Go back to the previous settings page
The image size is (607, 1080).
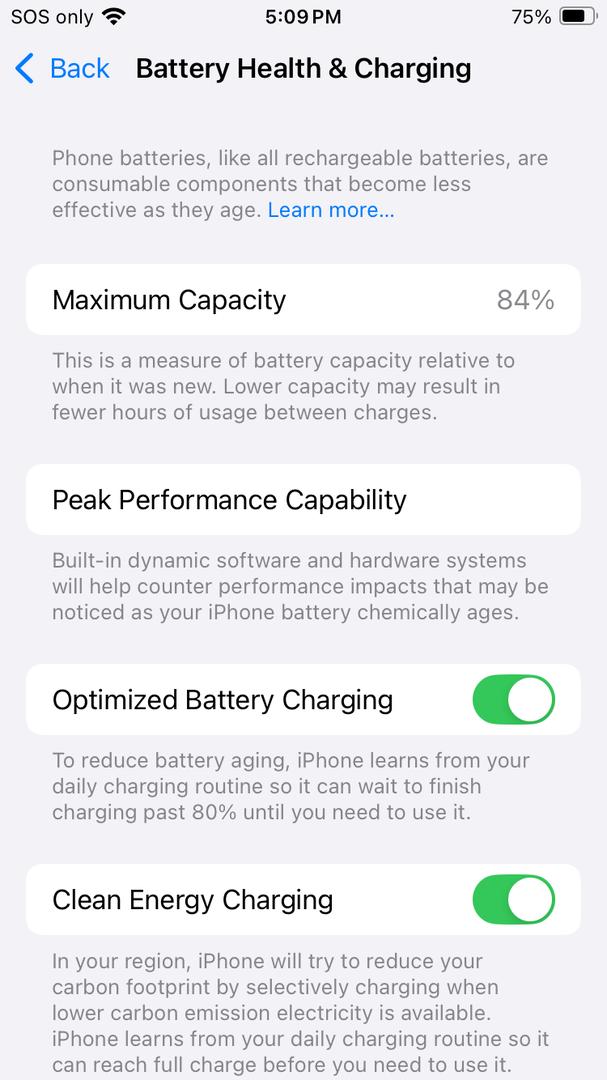point(62,69)
